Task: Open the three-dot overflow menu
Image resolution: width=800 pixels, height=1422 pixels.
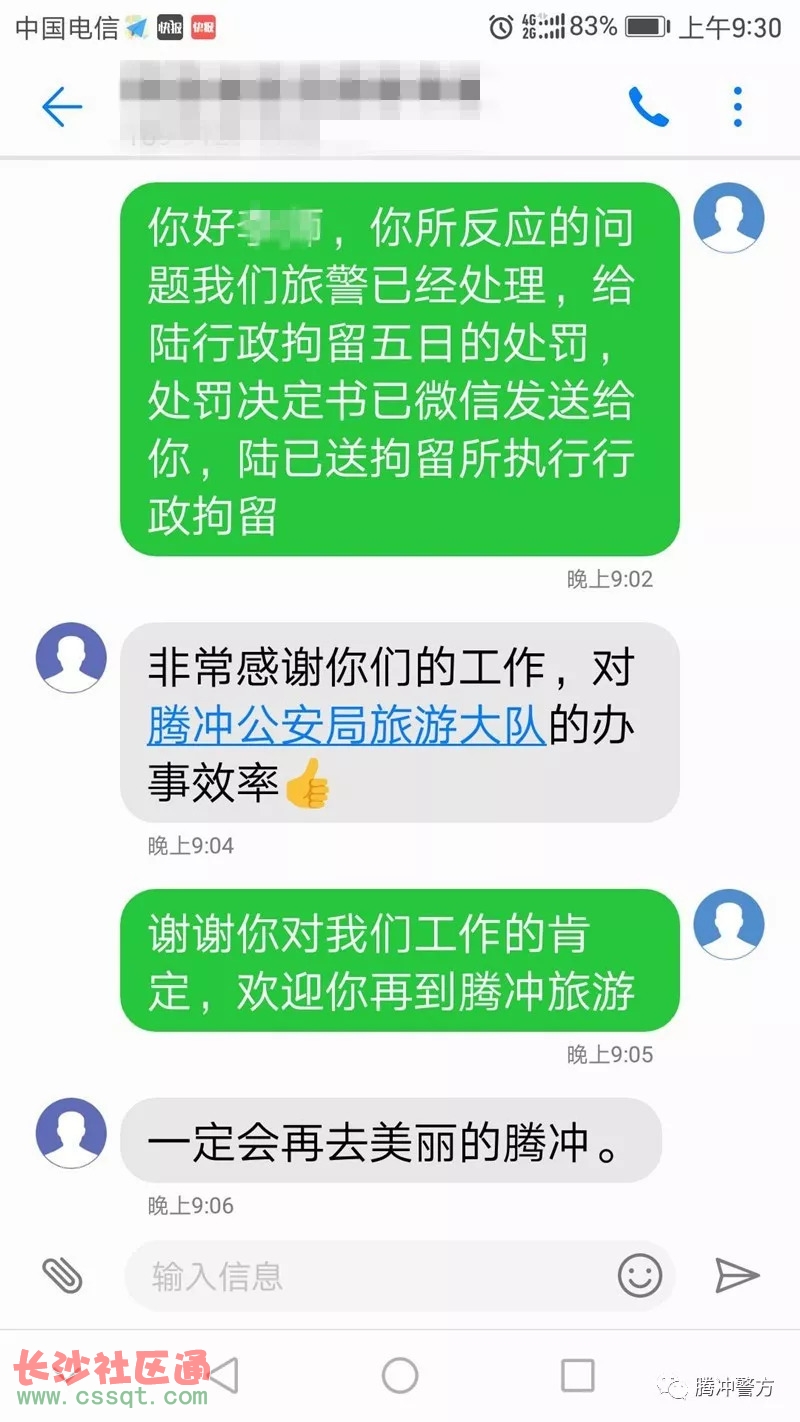Action: pyautogui.click(x=737, y=107)
